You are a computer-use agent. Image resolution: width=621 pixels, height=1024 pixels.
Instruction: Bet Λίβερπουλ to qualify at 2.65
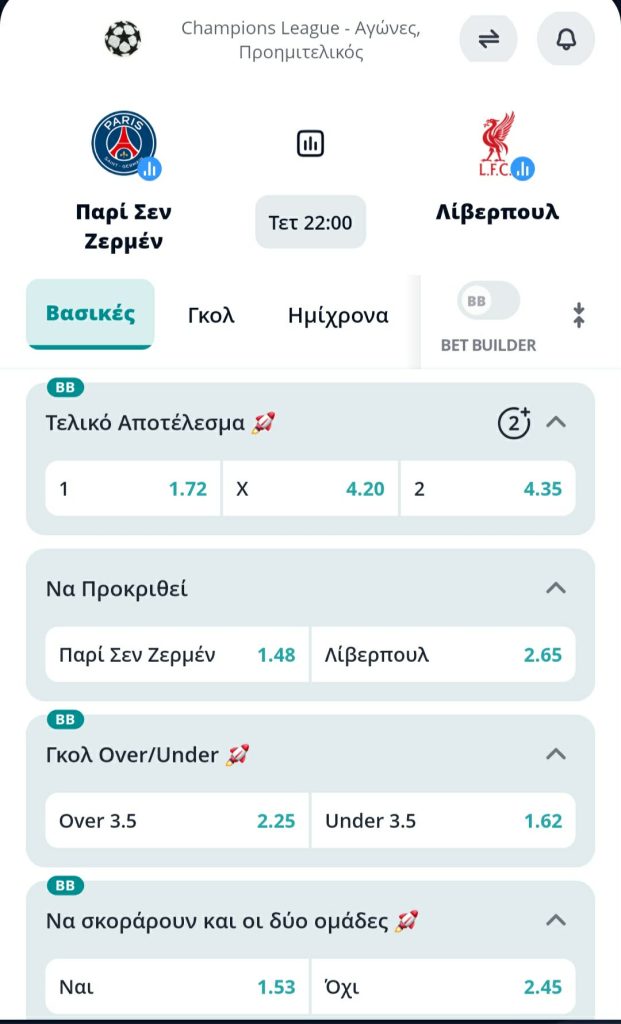click(x=443, y=655)
